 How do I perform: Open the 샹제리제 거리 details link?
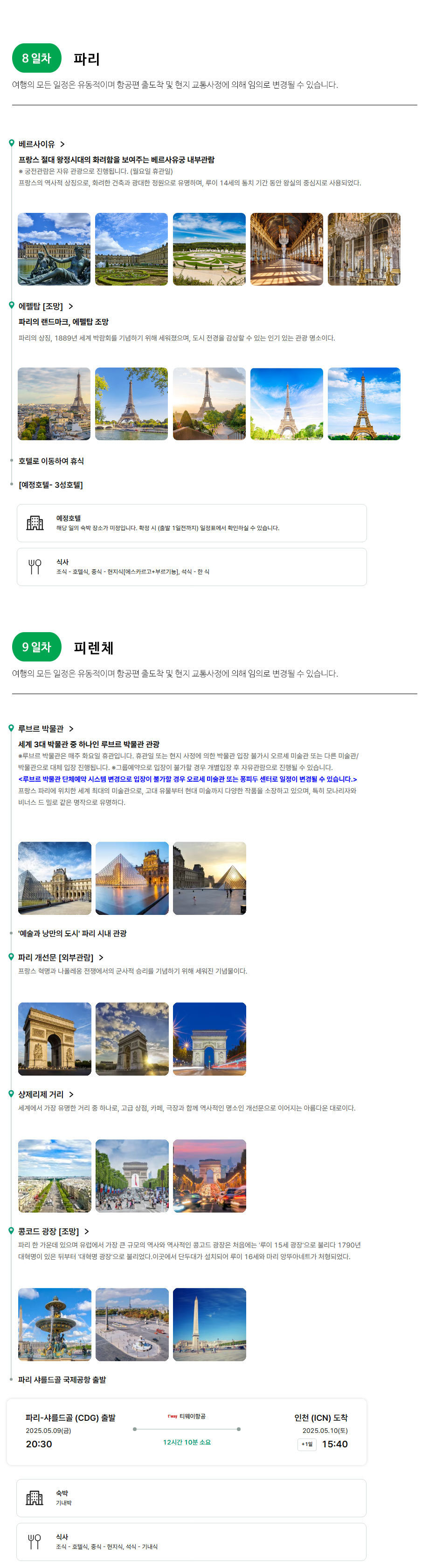pos(46,1094)
